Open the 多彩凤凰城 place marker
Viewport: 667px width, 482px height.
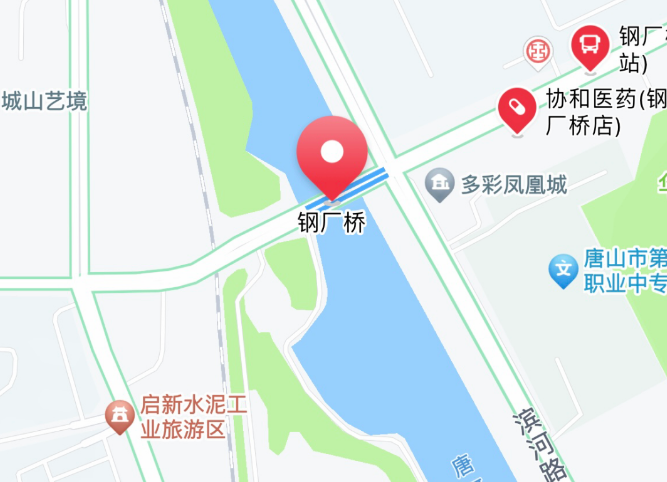coord(439,184)
